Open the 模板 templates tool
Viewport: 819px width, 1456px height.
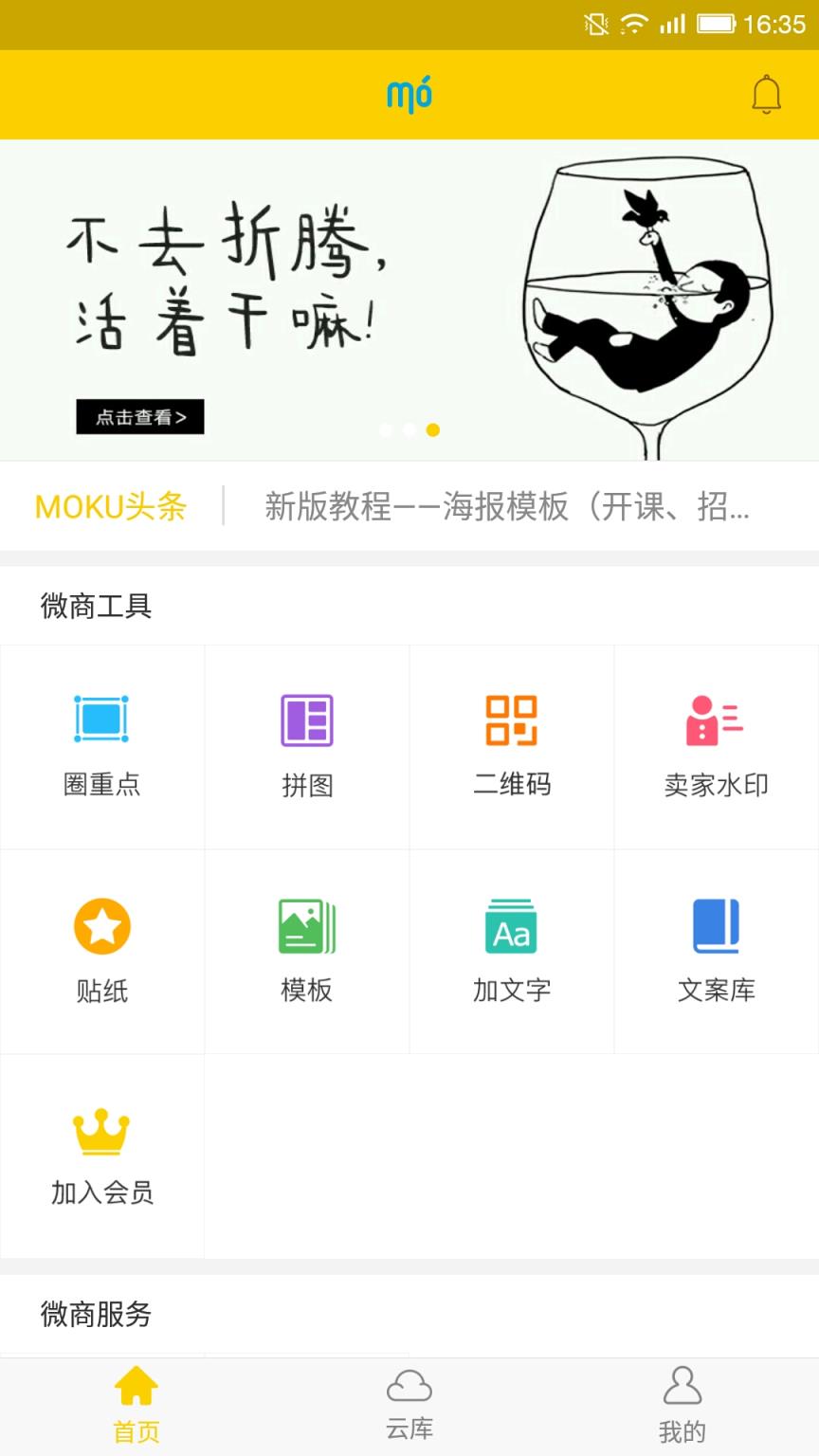pyautogui.click(x=307, y=951)
